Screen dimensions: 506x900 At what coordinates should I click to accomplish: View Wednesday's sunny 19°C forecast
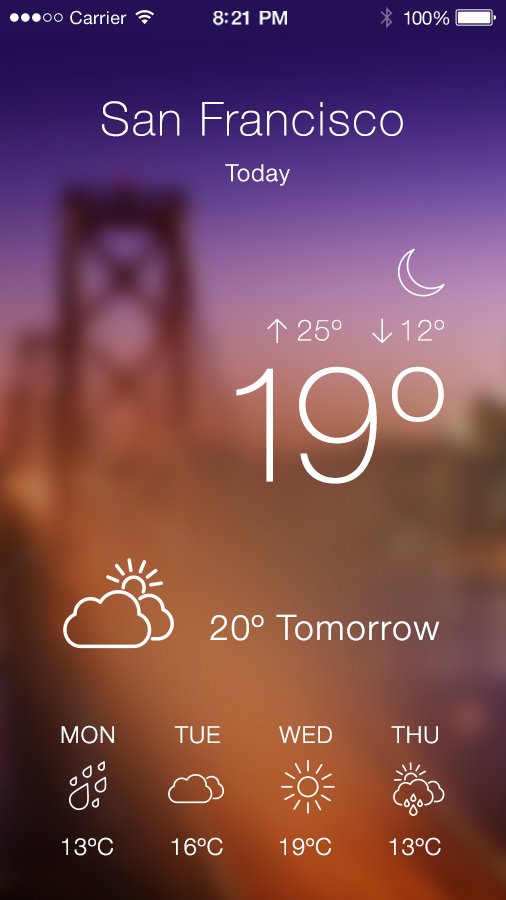point(306,790)
